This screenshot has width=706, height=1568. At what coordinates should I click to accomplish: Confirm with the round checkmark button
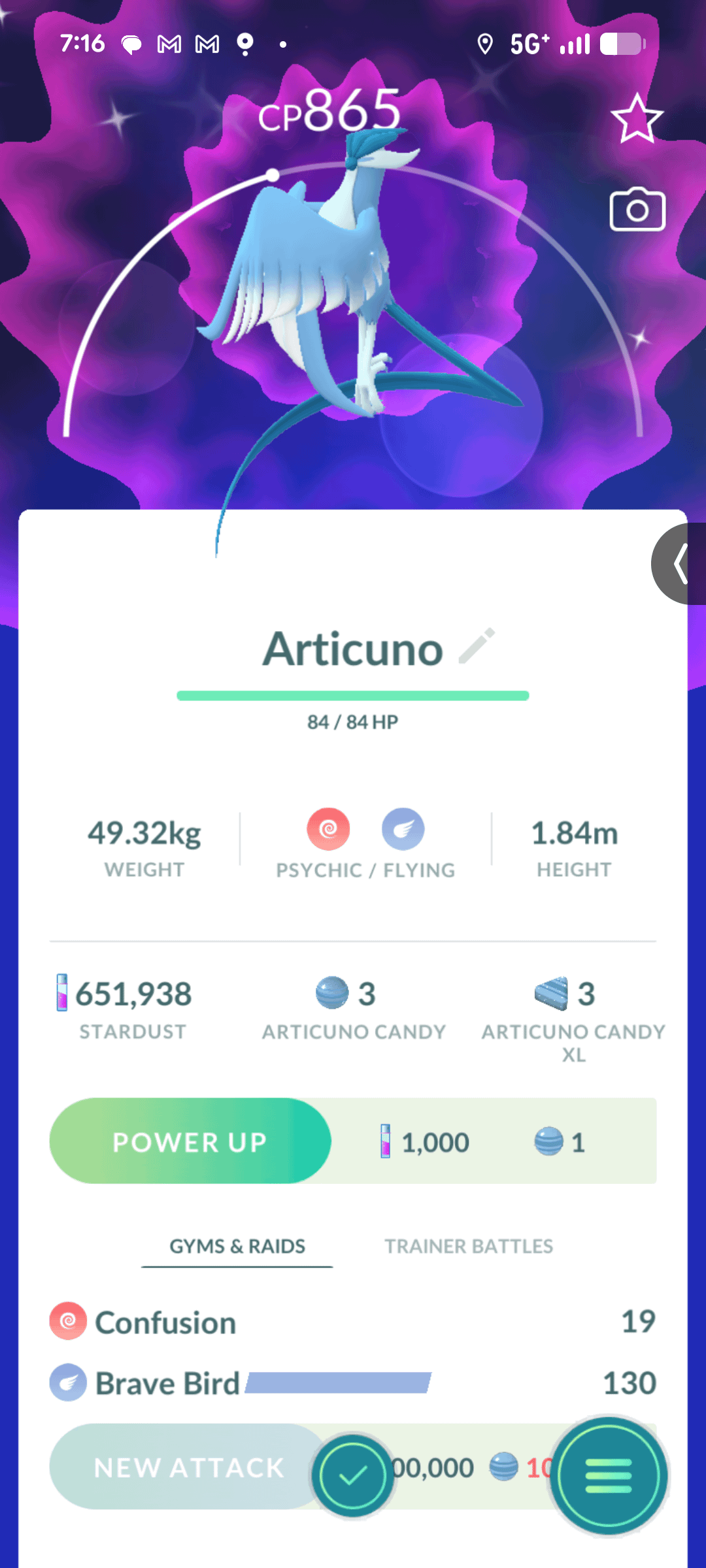(x=352, y=1475)
